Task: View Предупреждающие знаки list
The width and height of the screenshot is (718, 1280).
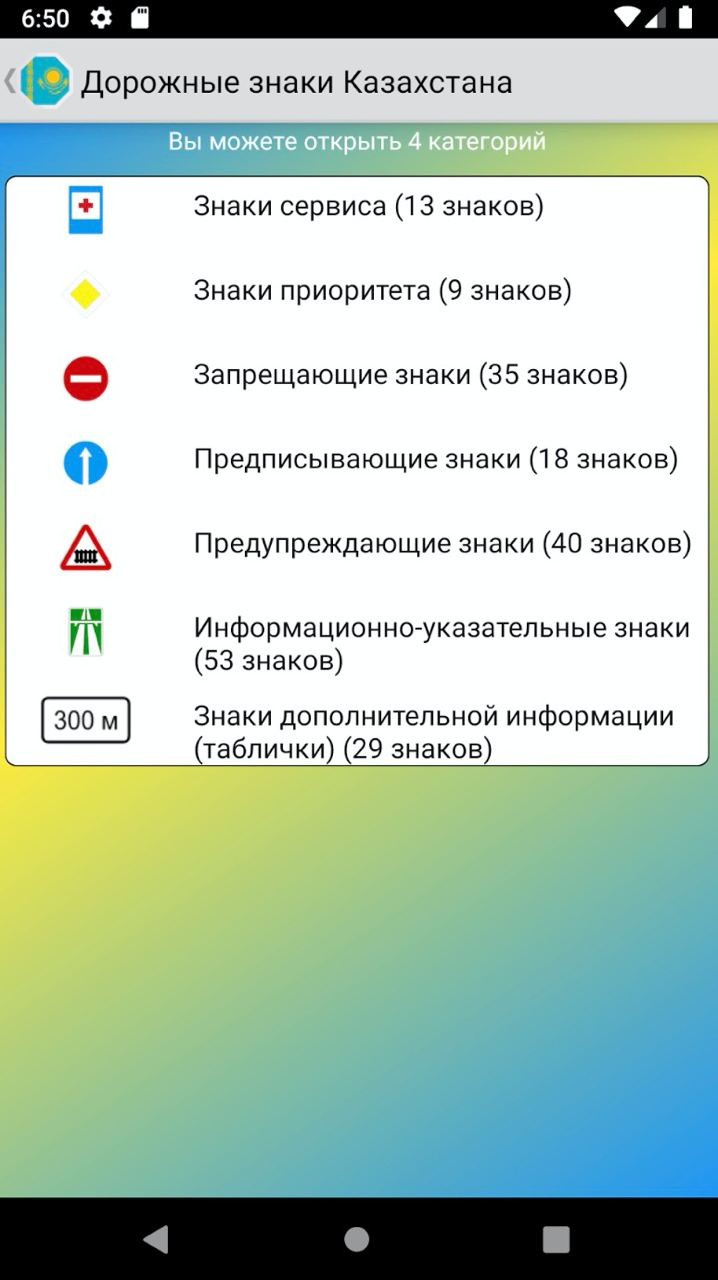Action: click(357, 545)
